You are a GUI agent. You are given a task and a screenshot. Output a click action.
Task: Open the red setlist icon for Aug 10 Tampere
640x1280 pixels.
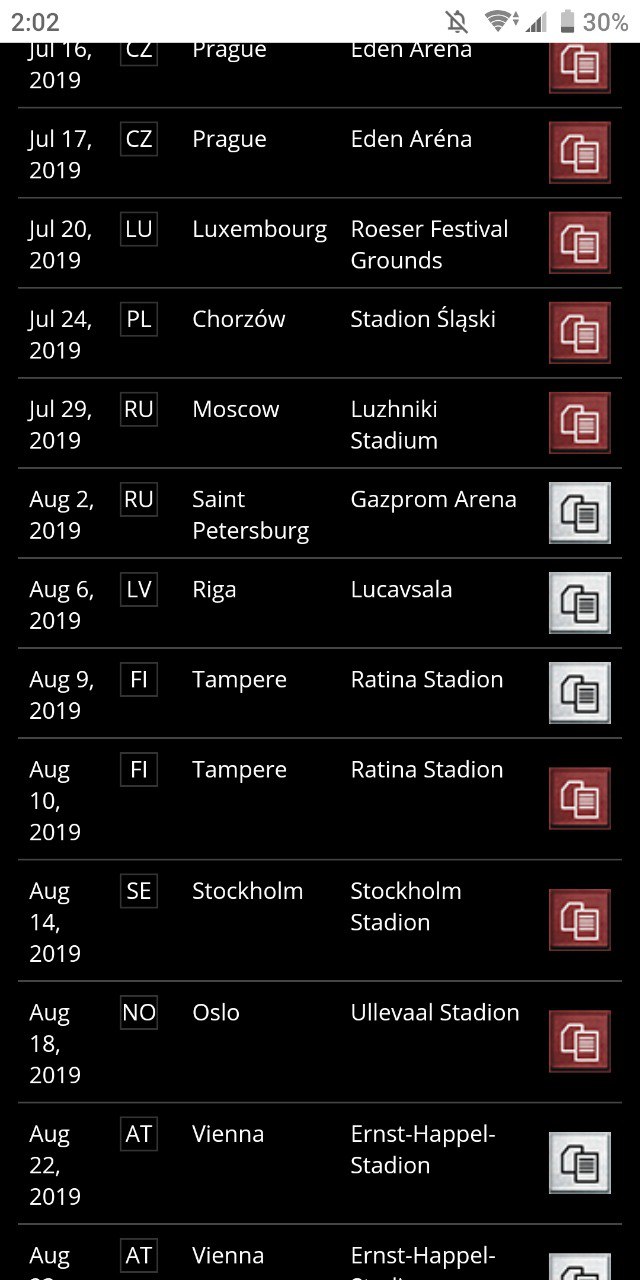coord(580,798)
